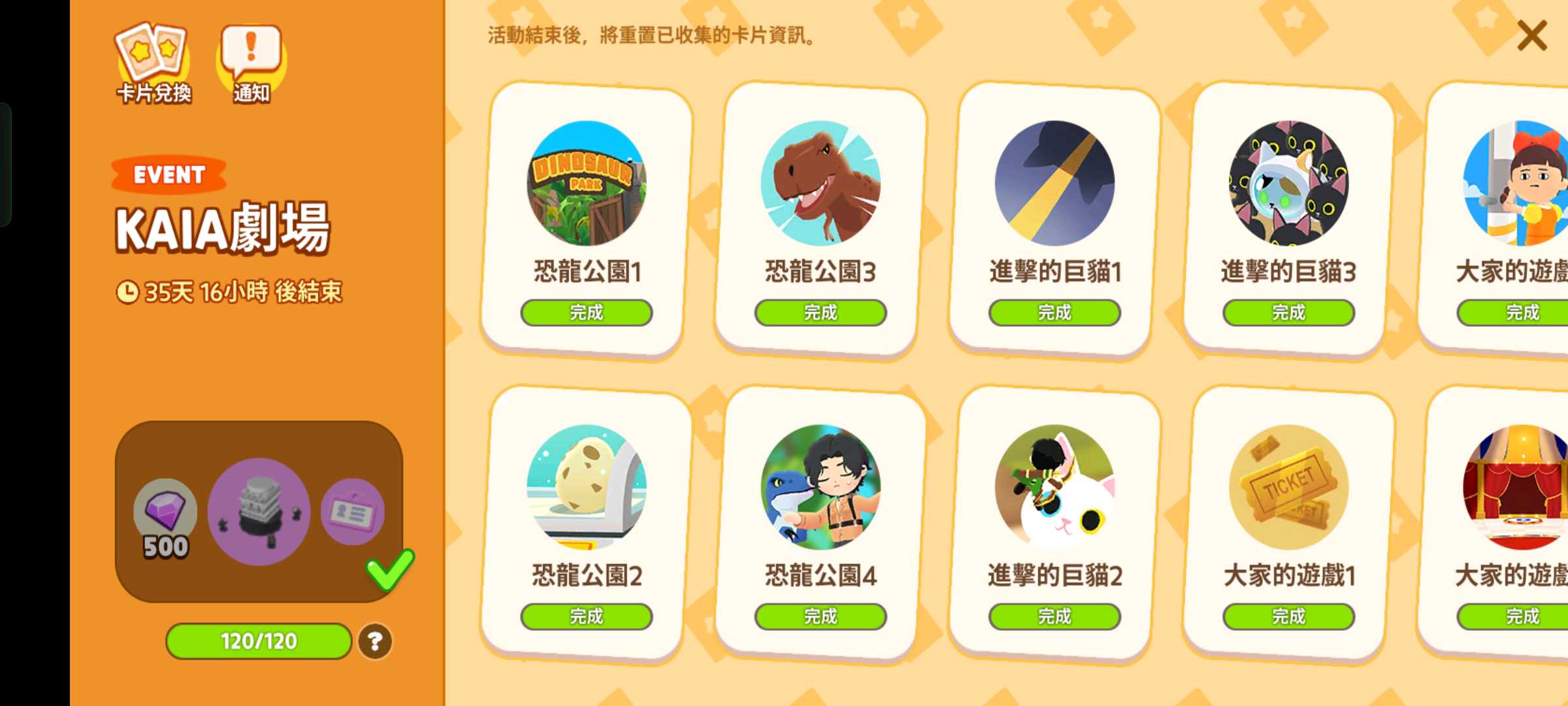This screenshot has height=706, width=1568.
Task: Open the 卡片兌換 card exchange
Action: (154, 64)
